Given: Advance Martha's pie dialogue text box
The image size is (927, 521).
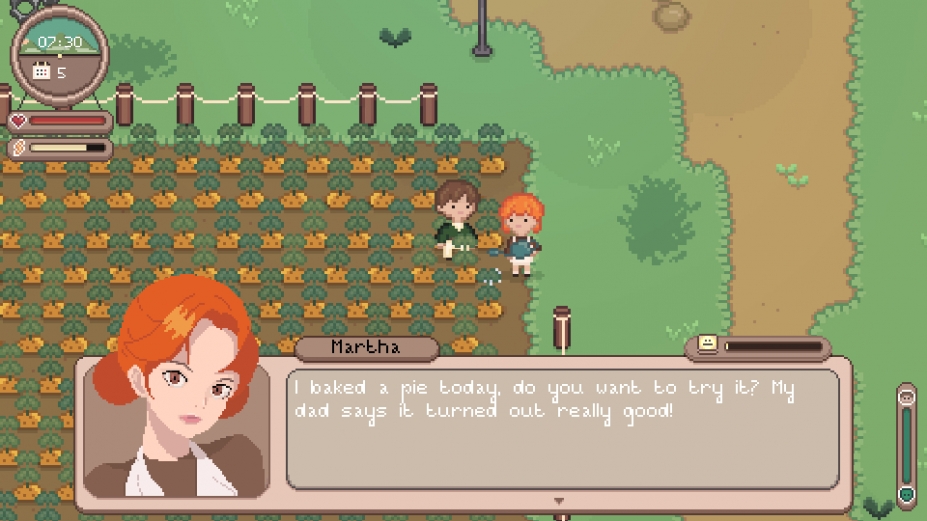Looking at the screenshot, I should click(x=560, y=500).
